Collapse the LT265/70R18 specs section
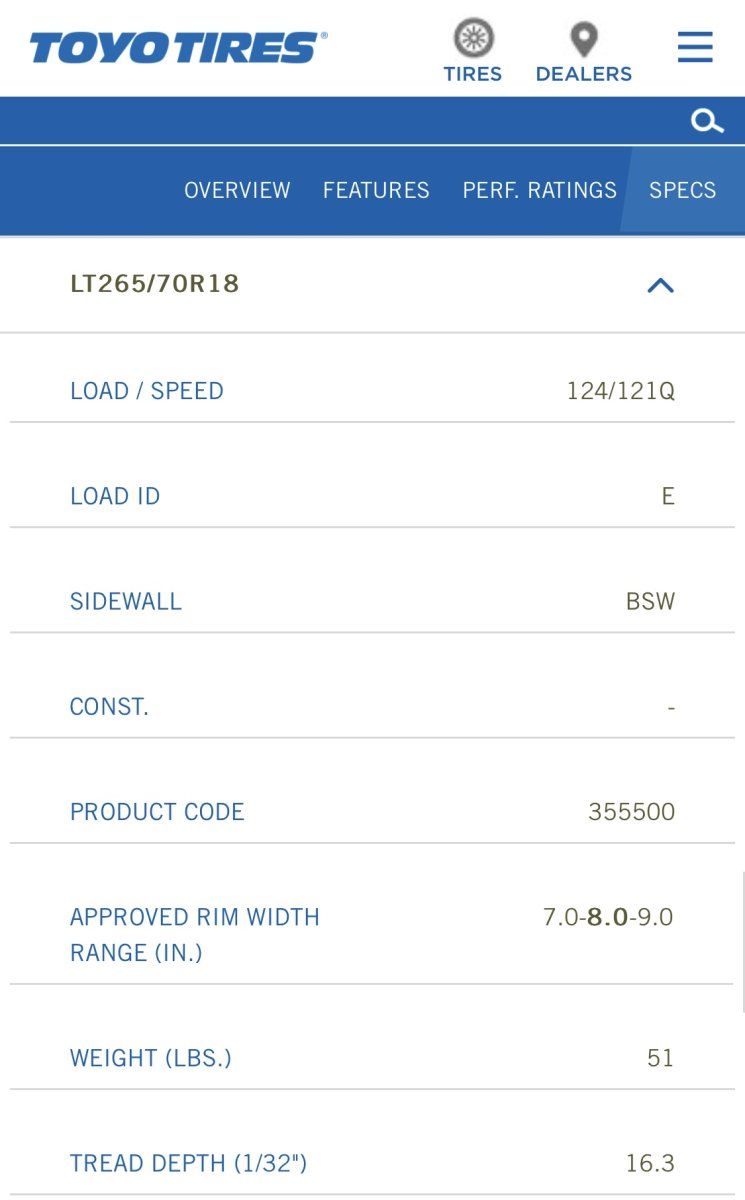Screen dimensions: 745x1200 coord(660,285)
